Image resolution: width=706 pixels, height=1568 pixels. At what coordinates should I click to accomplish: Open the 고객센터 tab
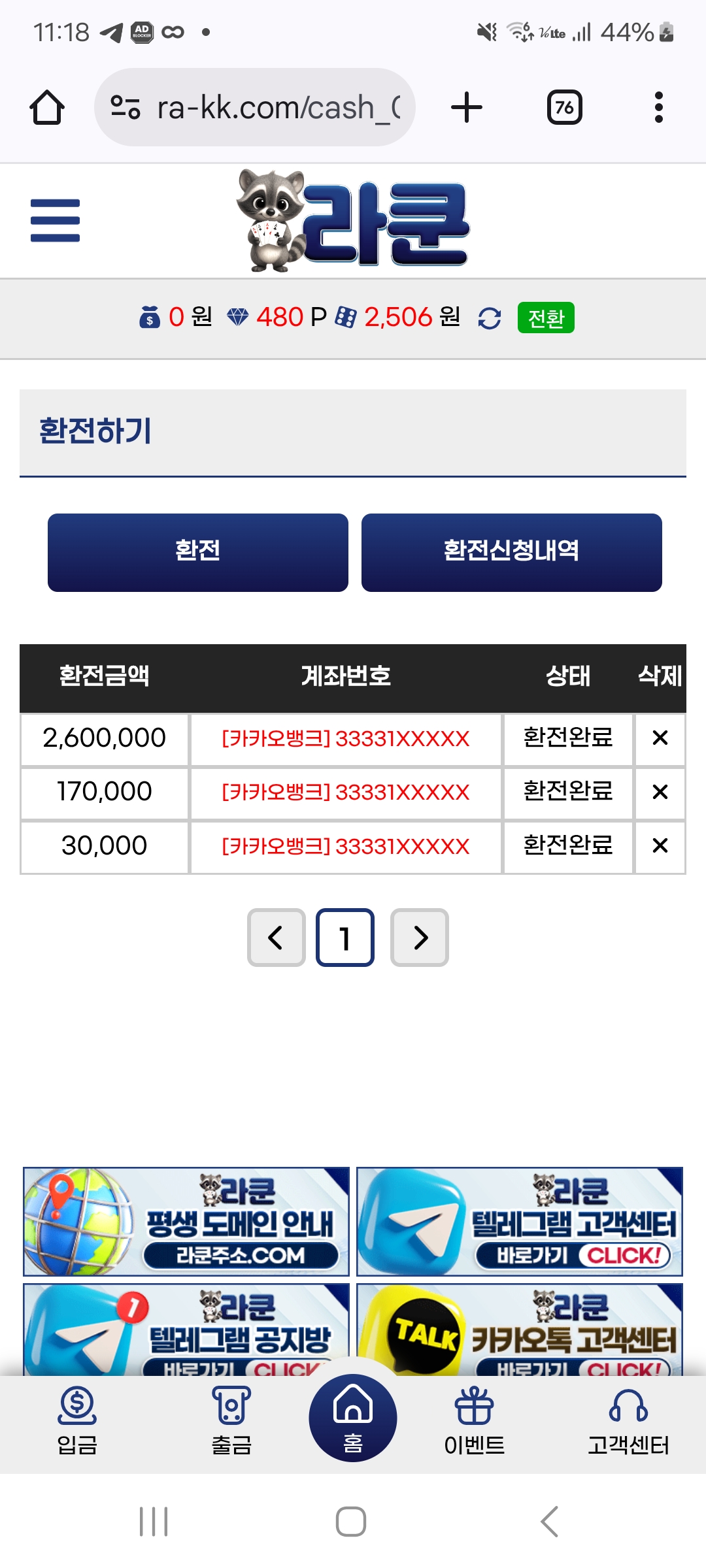[x=628, y=1418]
